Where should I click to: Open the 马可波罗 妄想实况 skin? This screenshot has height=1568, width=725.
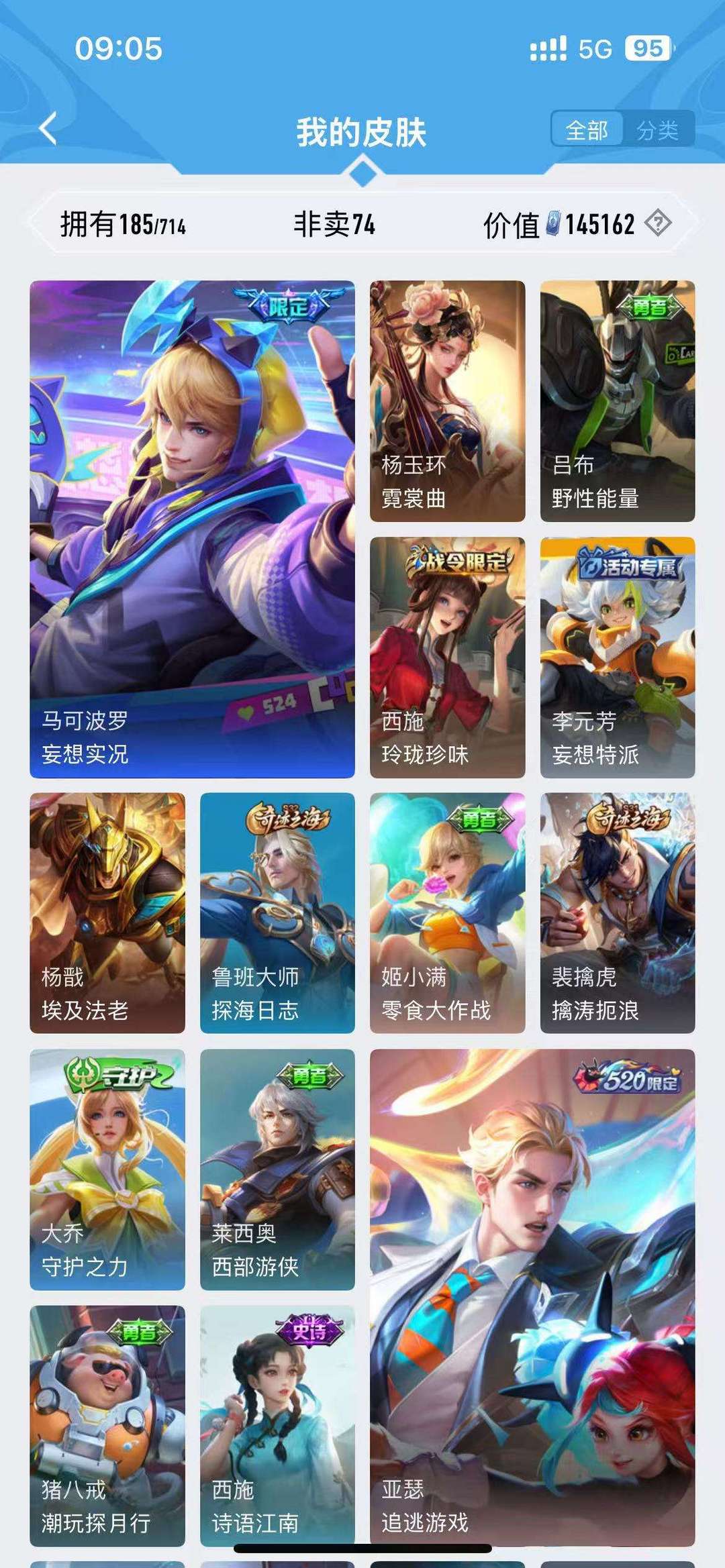[192, 529]
